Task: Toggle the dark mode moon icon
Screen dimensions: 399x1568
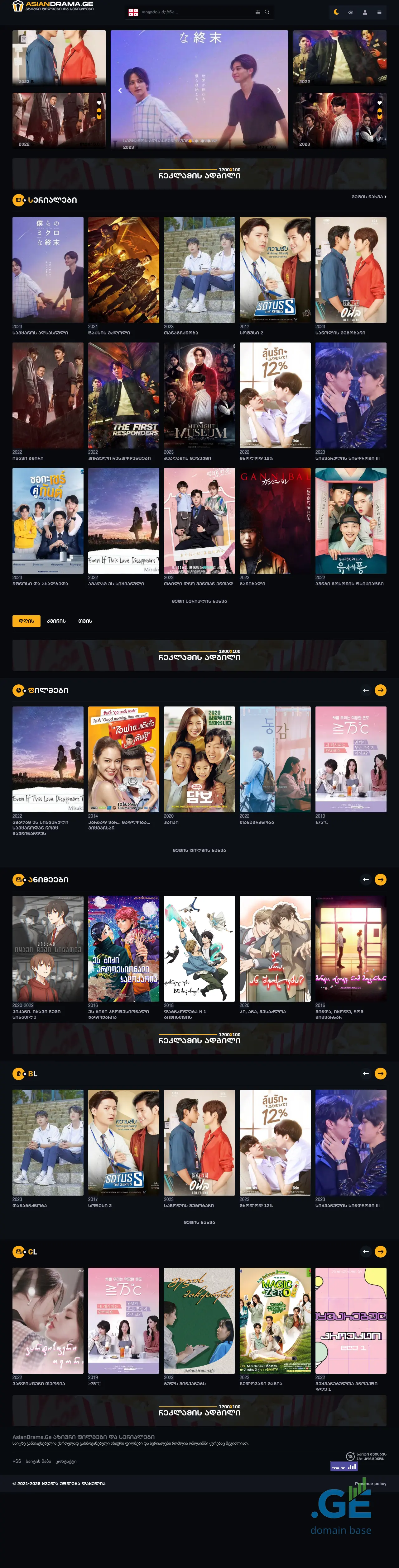Action: [336, 12]
